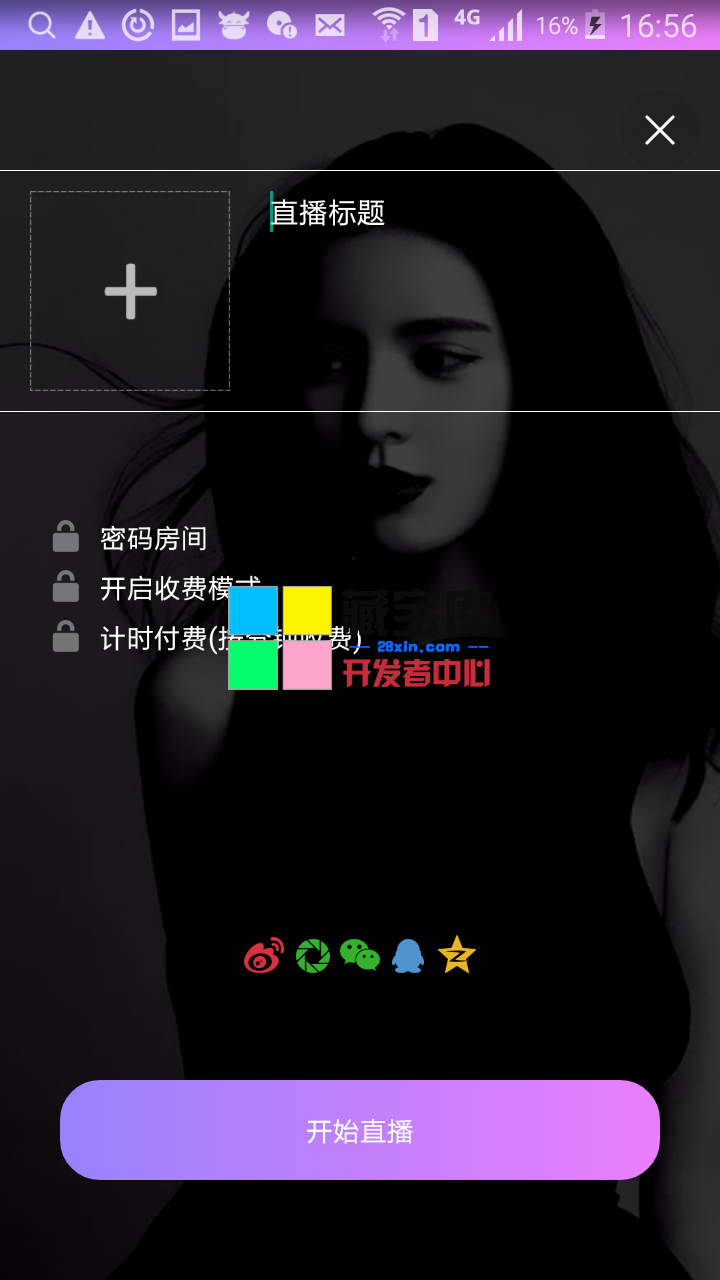Share to Weibo with the red icon

tap(264, 956)
